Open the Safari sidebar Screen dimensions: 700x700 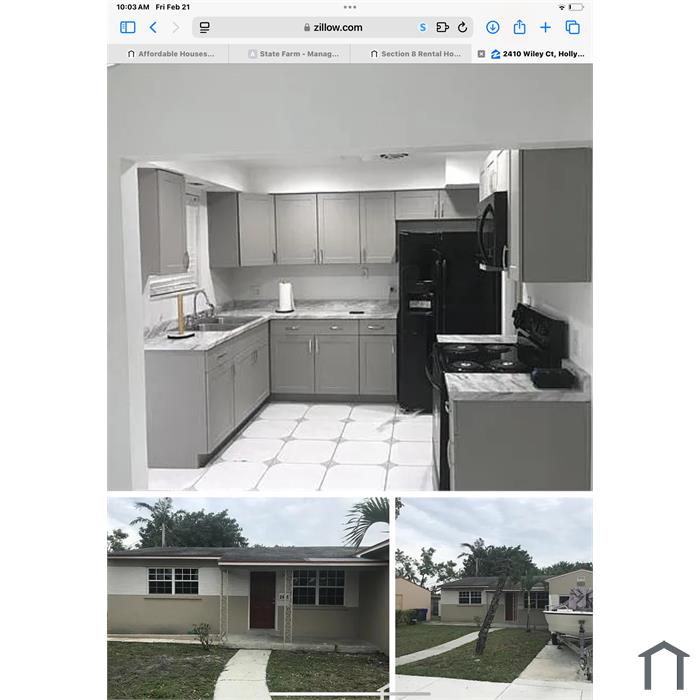click(127, 28)
